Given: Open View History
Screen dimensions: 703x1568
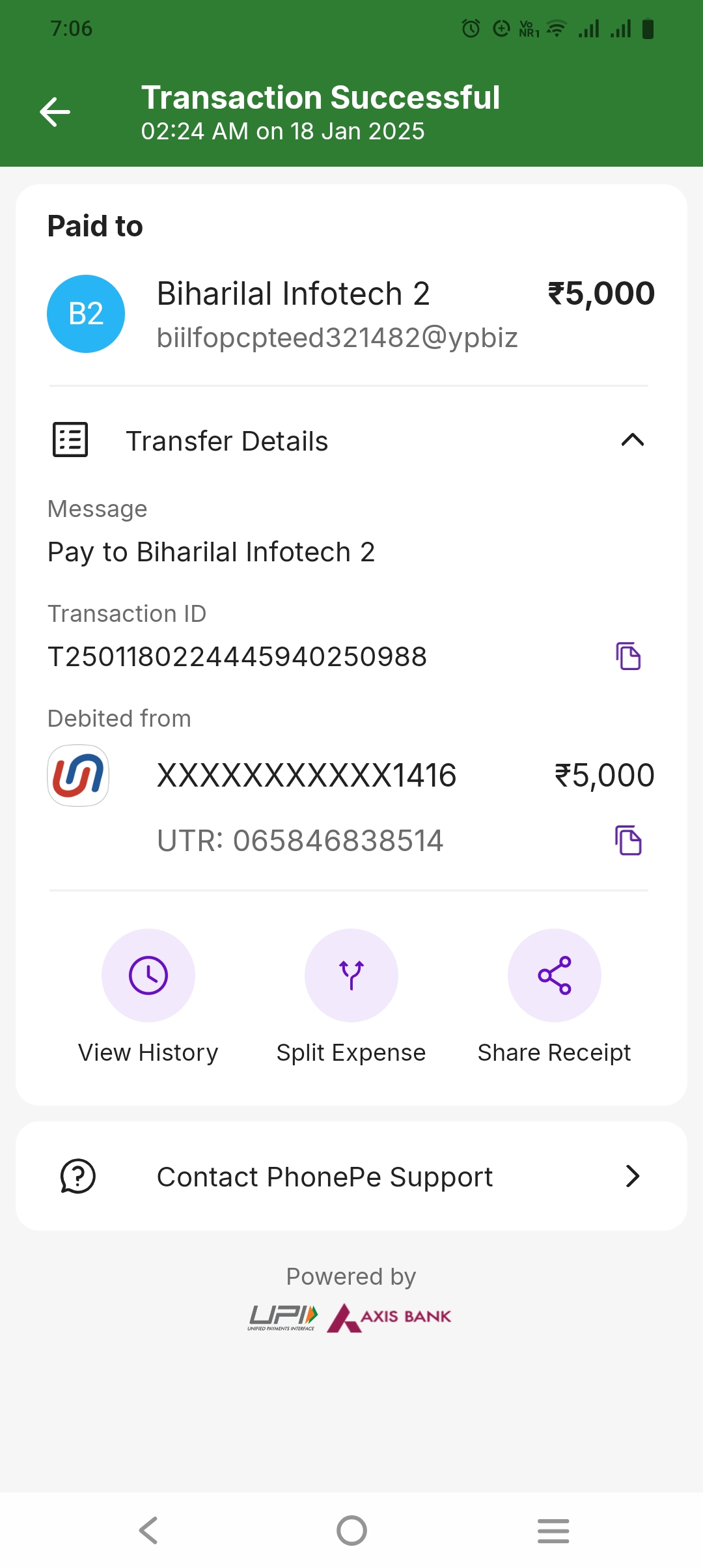Looking at the screenshot, I should [x=148, y=975].
